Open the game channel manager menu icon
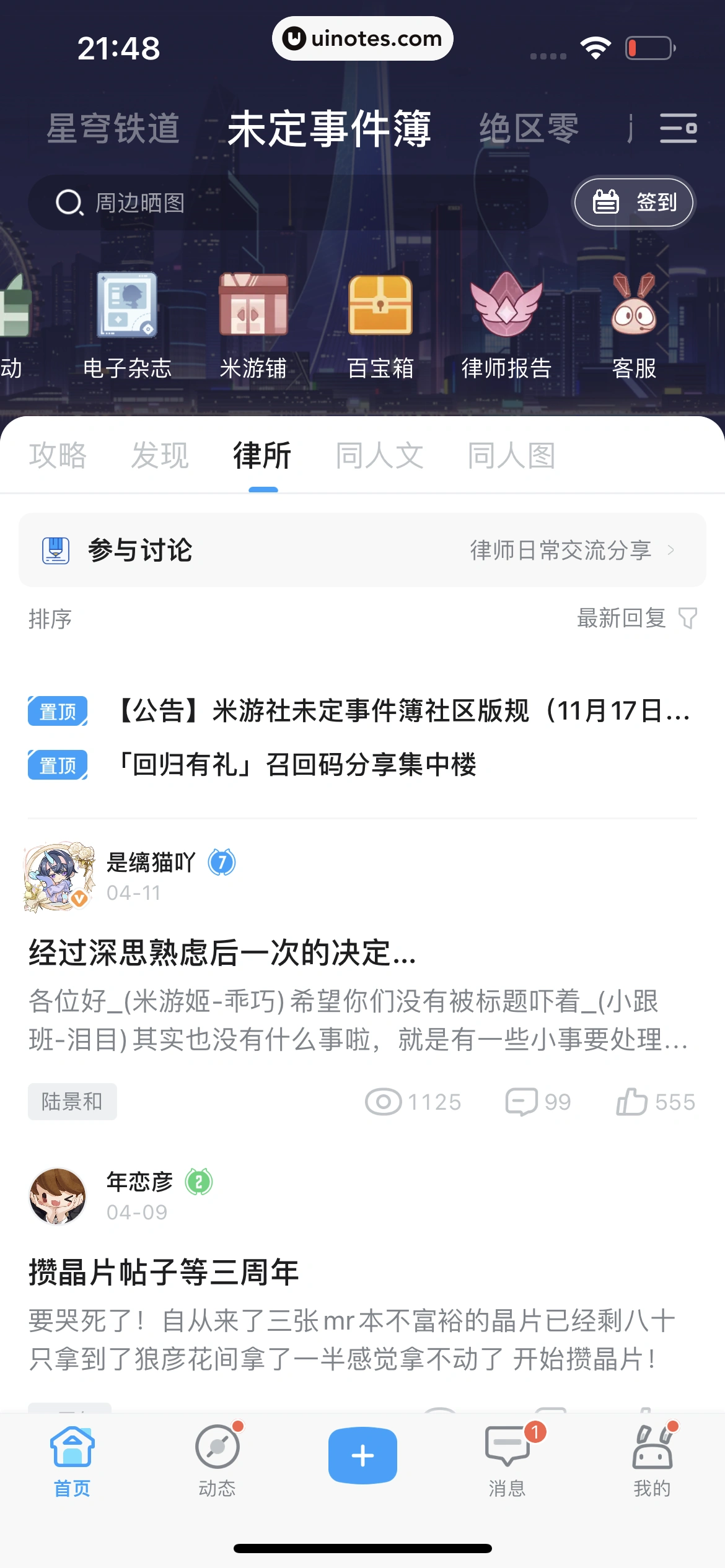The image size is (725, 1568). 678,129
